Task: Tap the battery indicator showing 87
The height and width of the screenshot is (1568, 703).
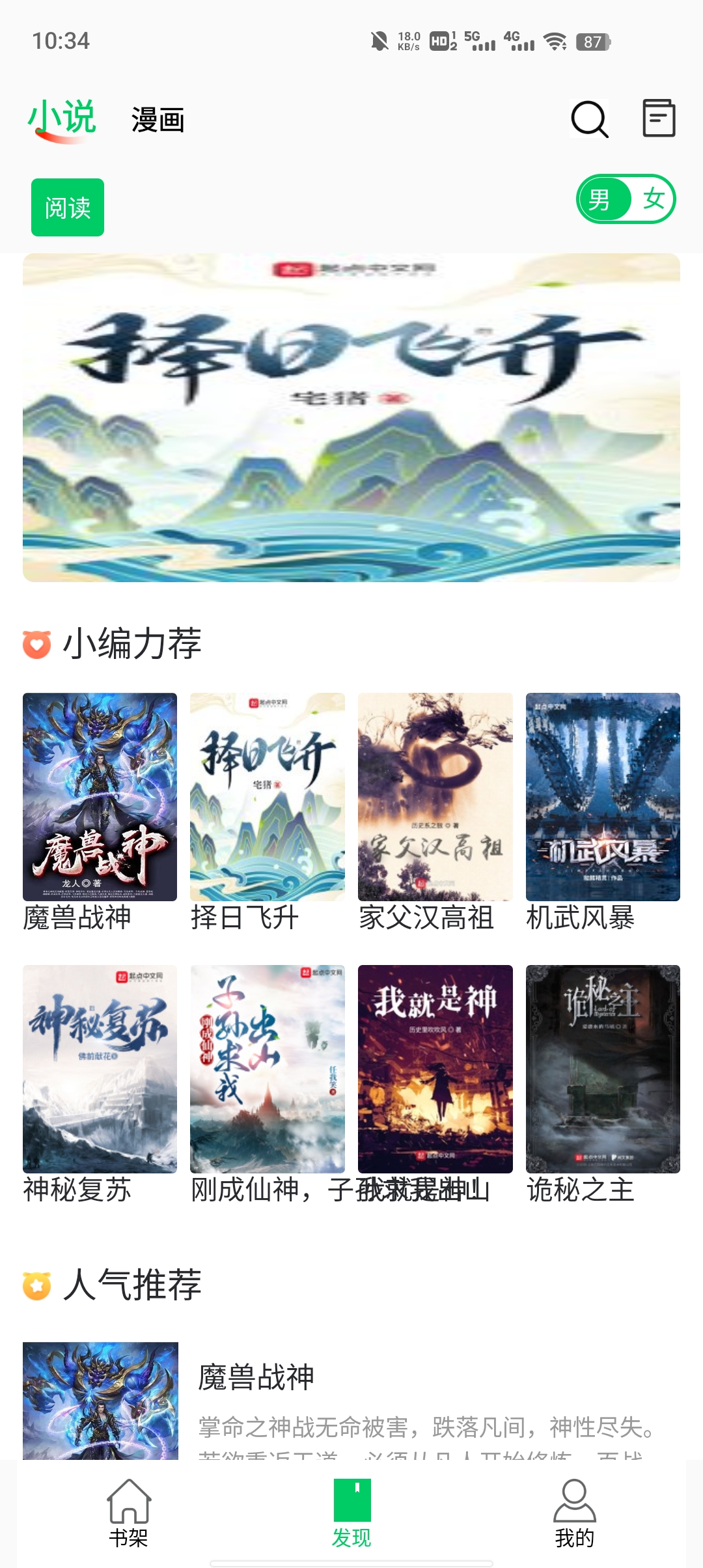Action: (592, 43)
